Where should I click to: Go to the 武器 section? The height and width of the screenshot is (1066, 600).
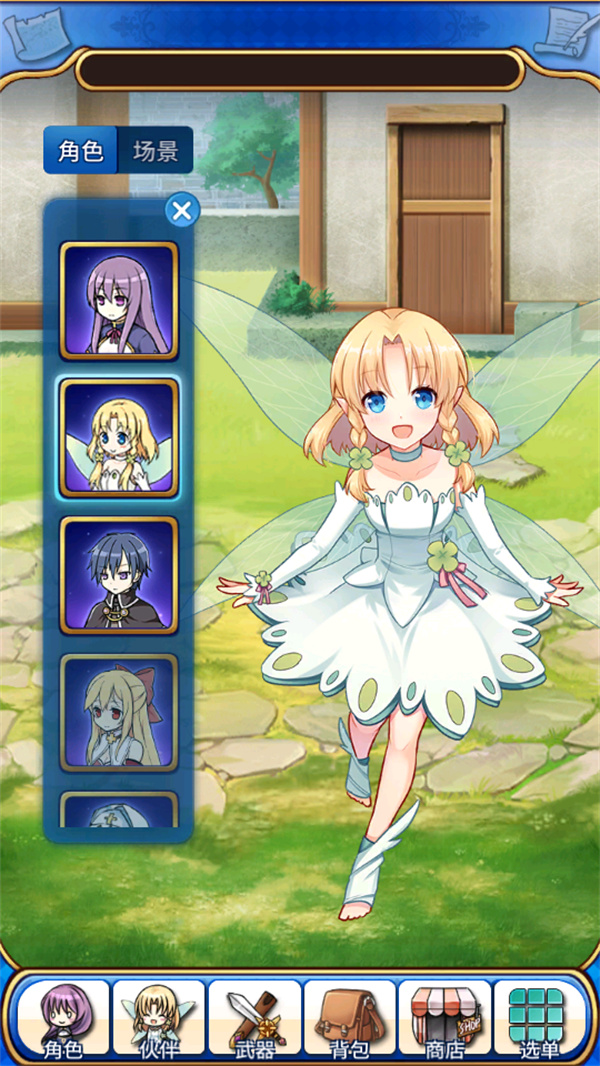point(254,1019)
